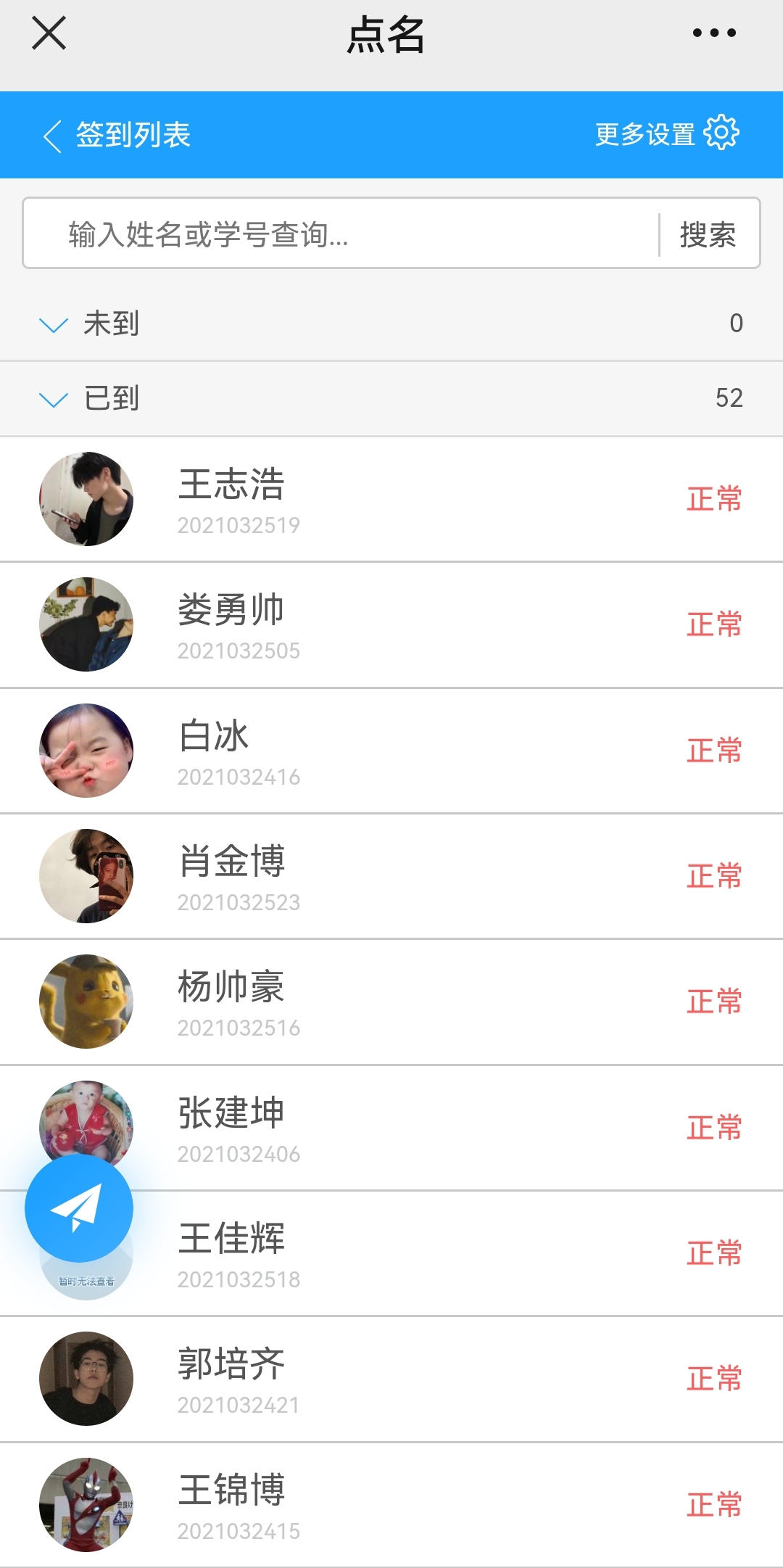Tap the floating paper plane button
The image size is (783, 1568).
79,1208
